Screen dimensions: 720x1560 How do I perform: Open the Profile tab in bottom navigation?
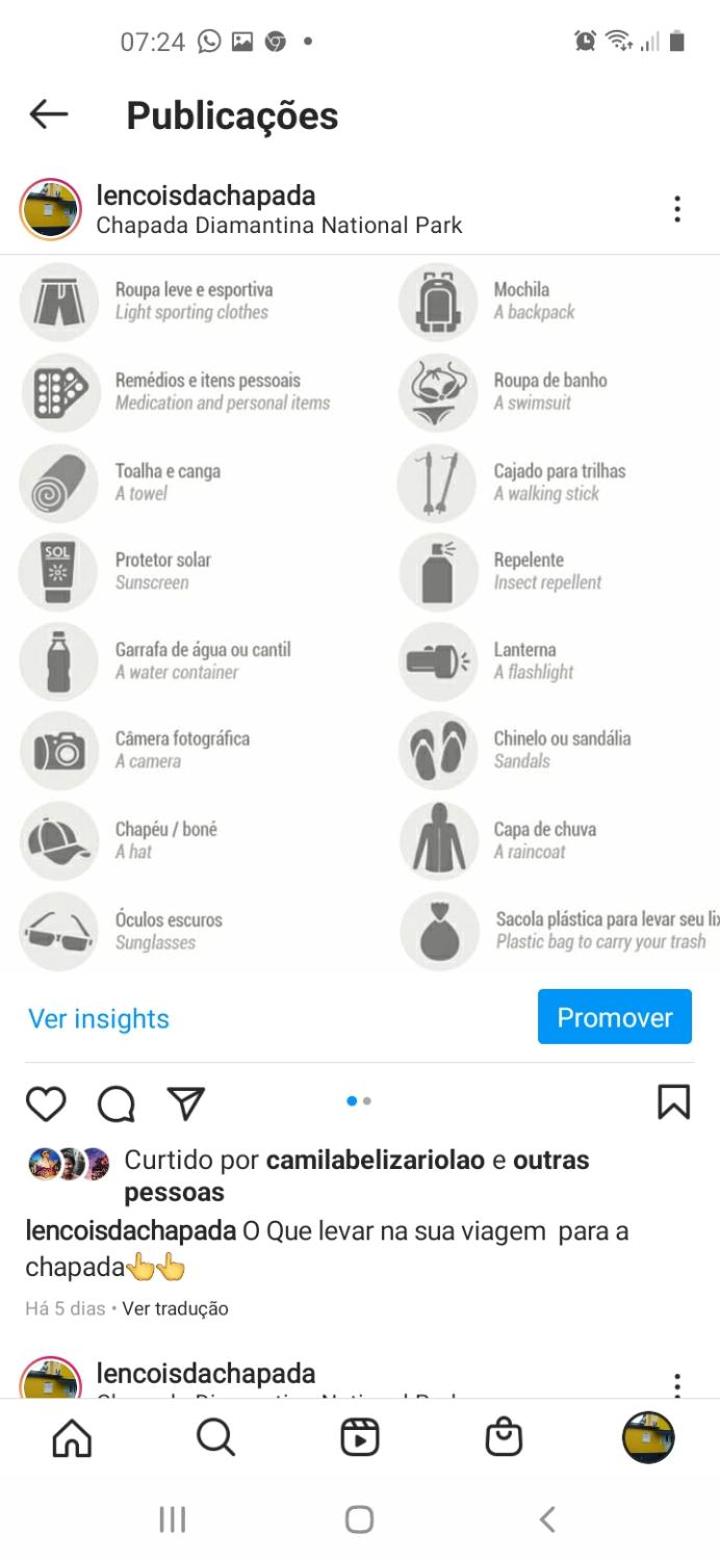coord(647,1439)
